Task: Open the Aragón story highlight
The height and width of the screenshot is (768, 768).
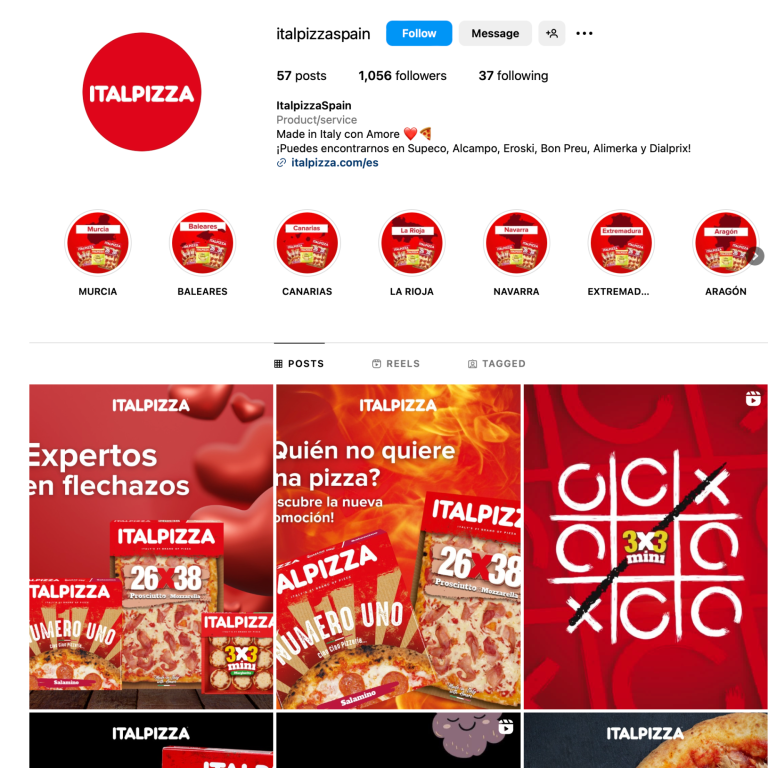Action: [x=725, y=243]
